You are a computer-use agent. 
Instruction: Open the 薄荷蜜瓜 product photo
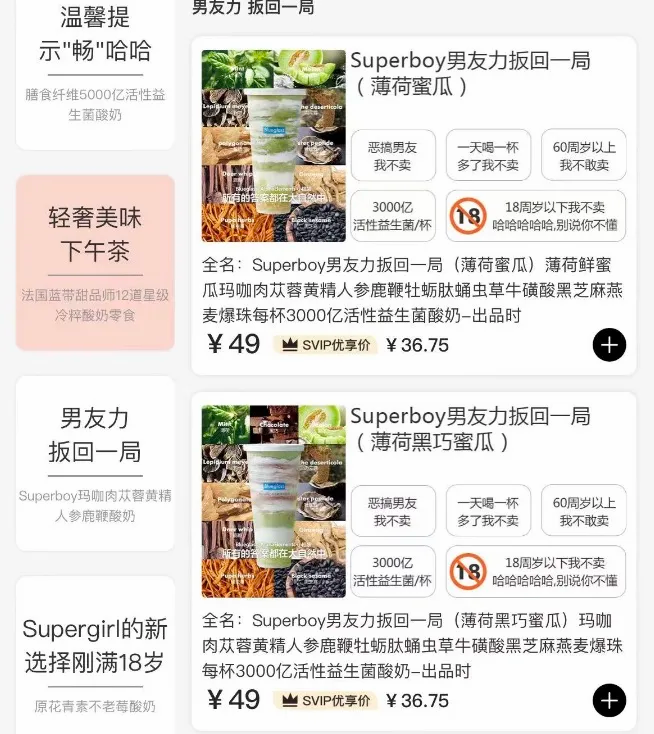273,146
